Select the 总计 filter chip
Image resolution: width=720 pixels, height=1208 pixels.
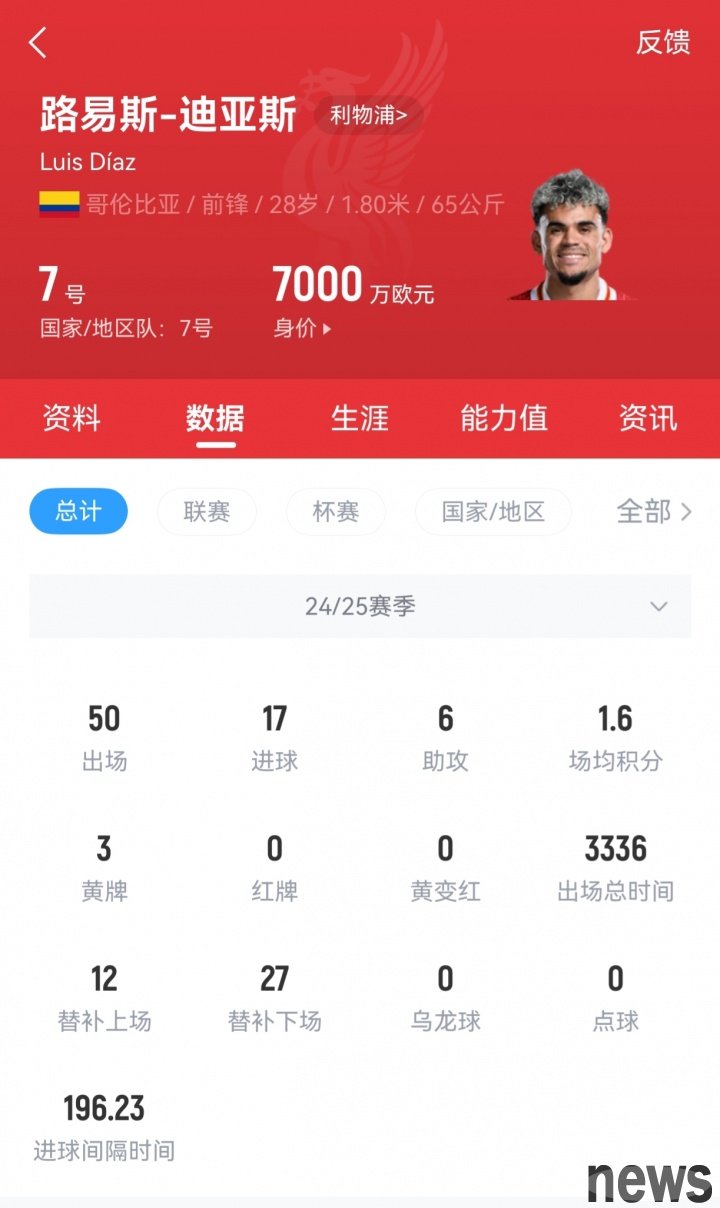tap(78, 512)
